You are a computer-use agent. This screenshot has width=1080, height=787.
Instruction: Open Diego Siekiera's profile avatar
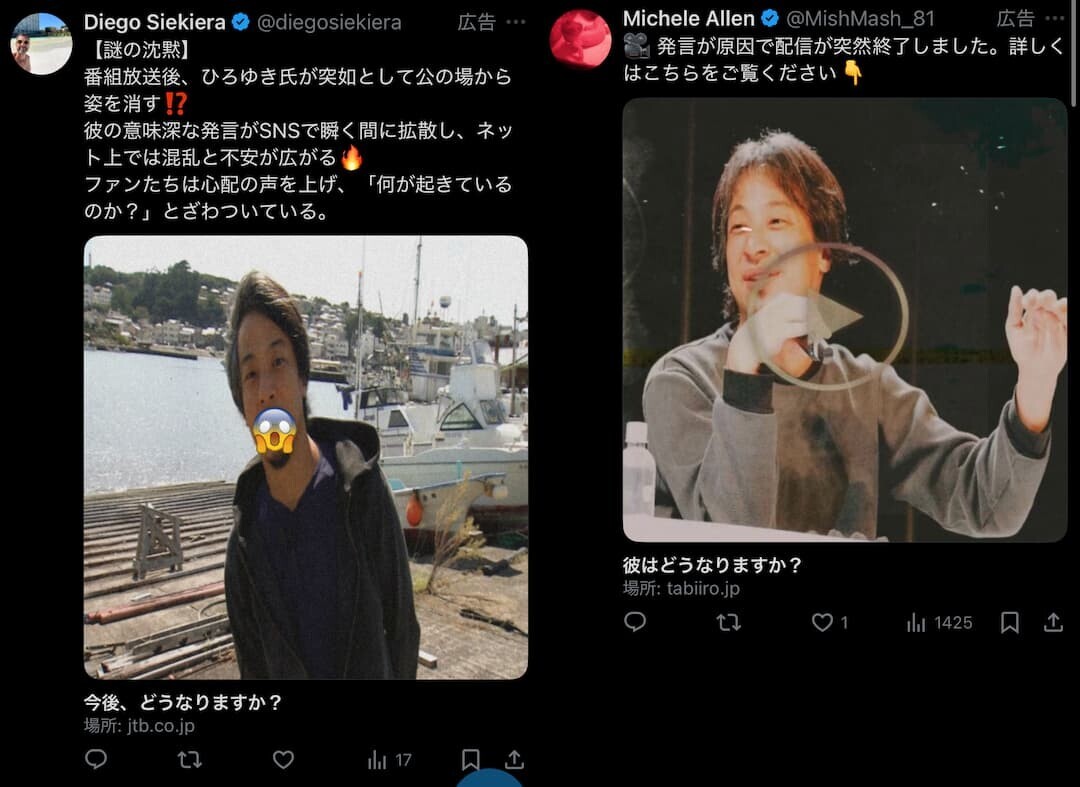pos(41,43)
